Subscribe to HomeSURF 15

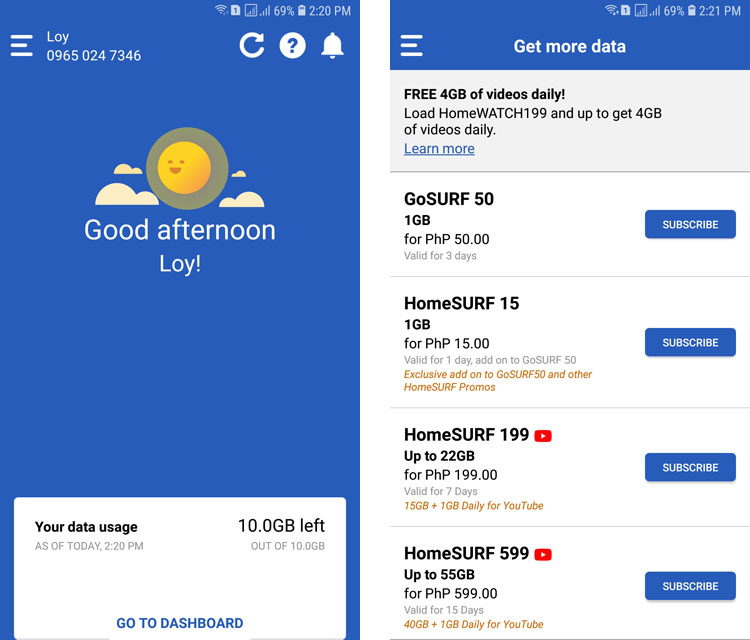[x=690, y=343]
